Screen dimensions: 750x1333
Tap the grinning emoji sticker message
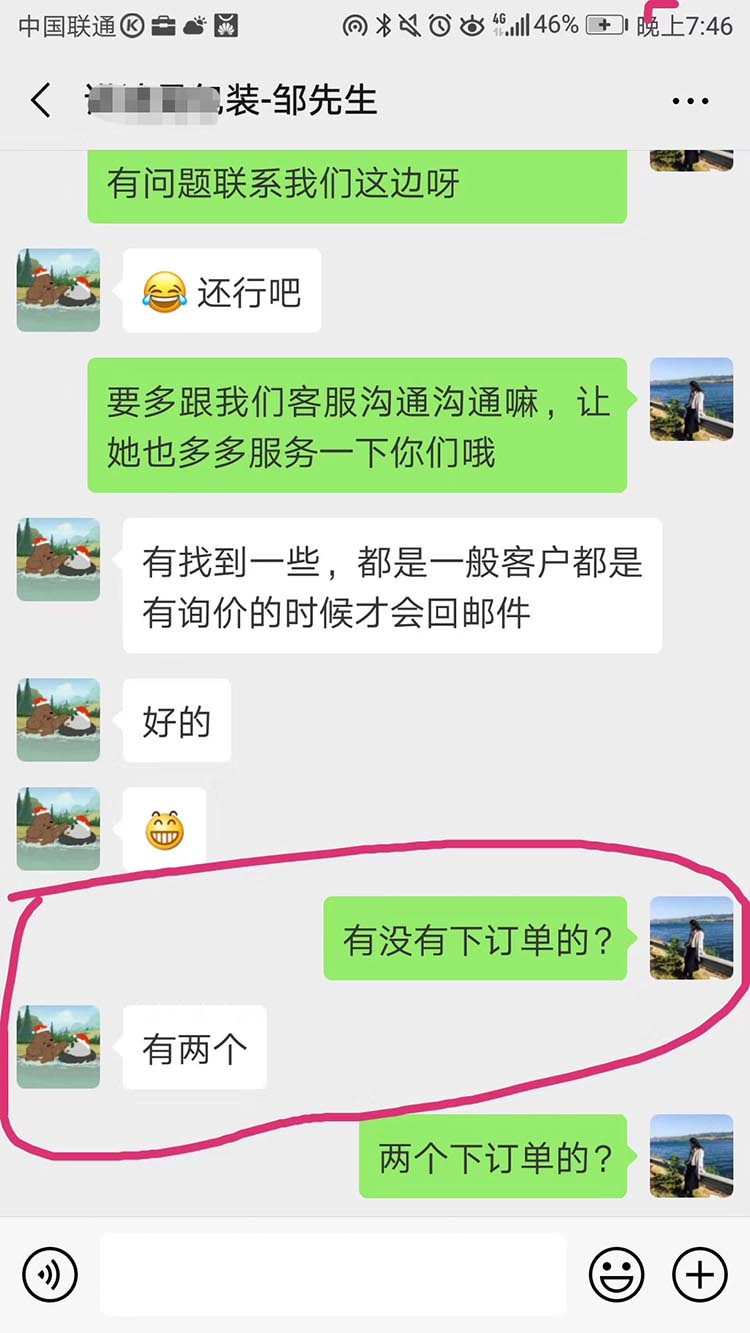[166, 828]
